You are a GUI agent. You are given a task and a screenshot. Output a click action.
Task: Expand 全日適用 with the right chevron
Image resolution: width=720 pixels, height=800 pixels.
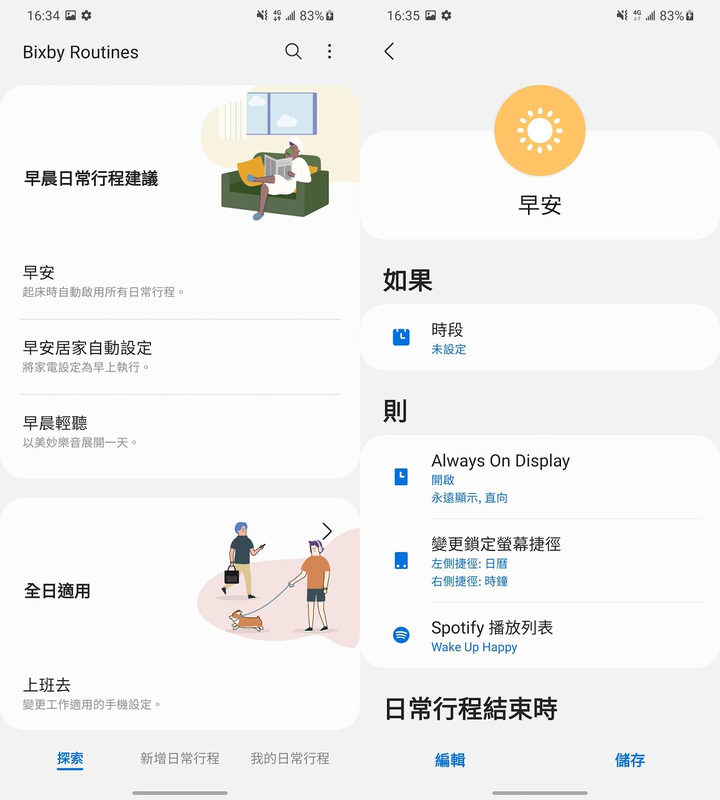point(327,532)
